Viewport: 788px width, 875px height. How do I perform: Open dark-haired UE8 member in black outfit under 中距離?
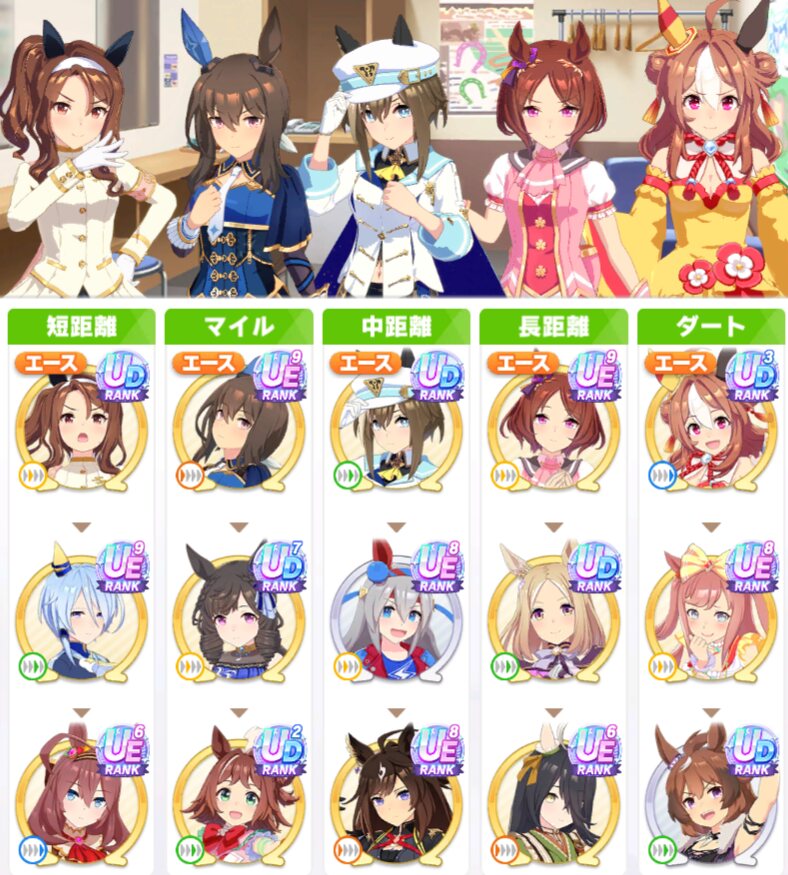tap(397, 797)
